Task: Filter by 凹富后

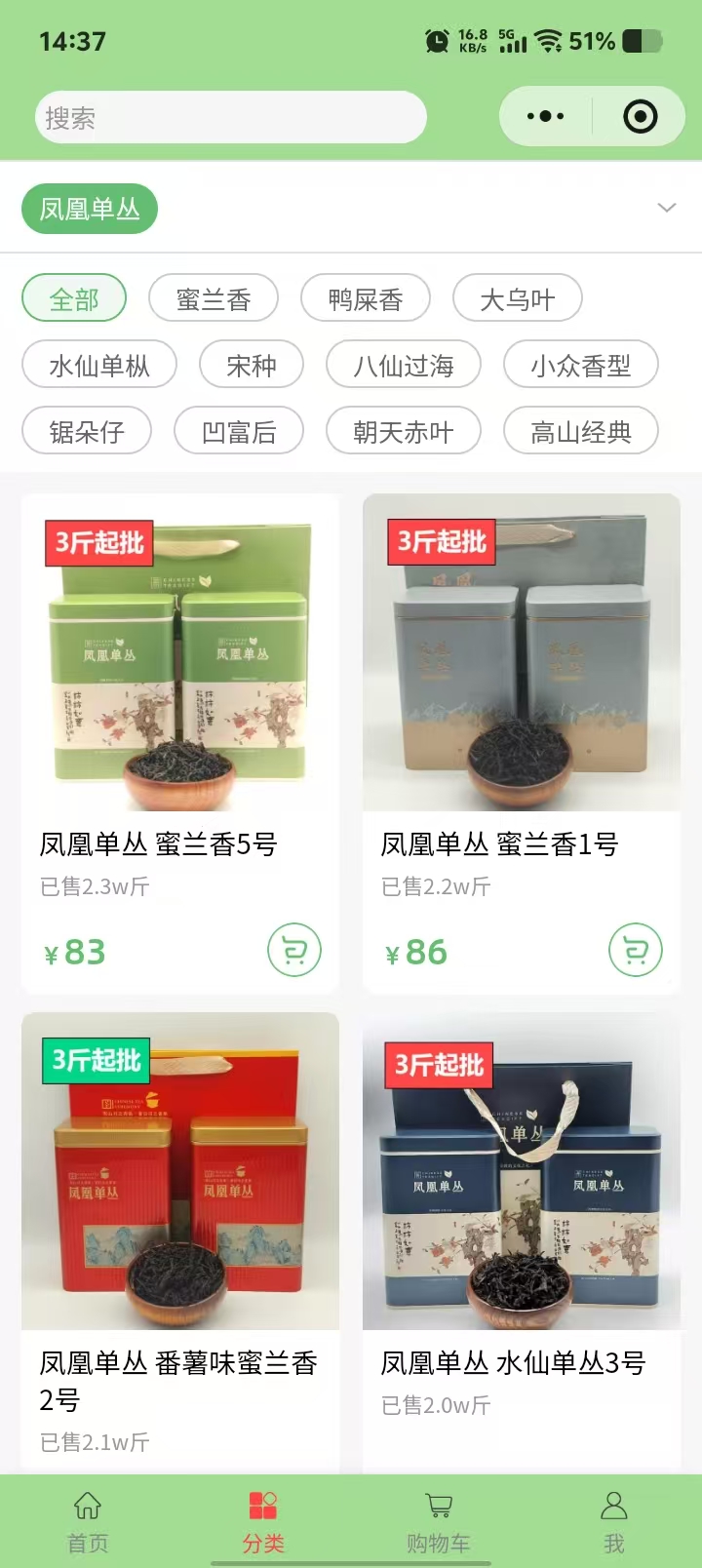Action: 239,431
